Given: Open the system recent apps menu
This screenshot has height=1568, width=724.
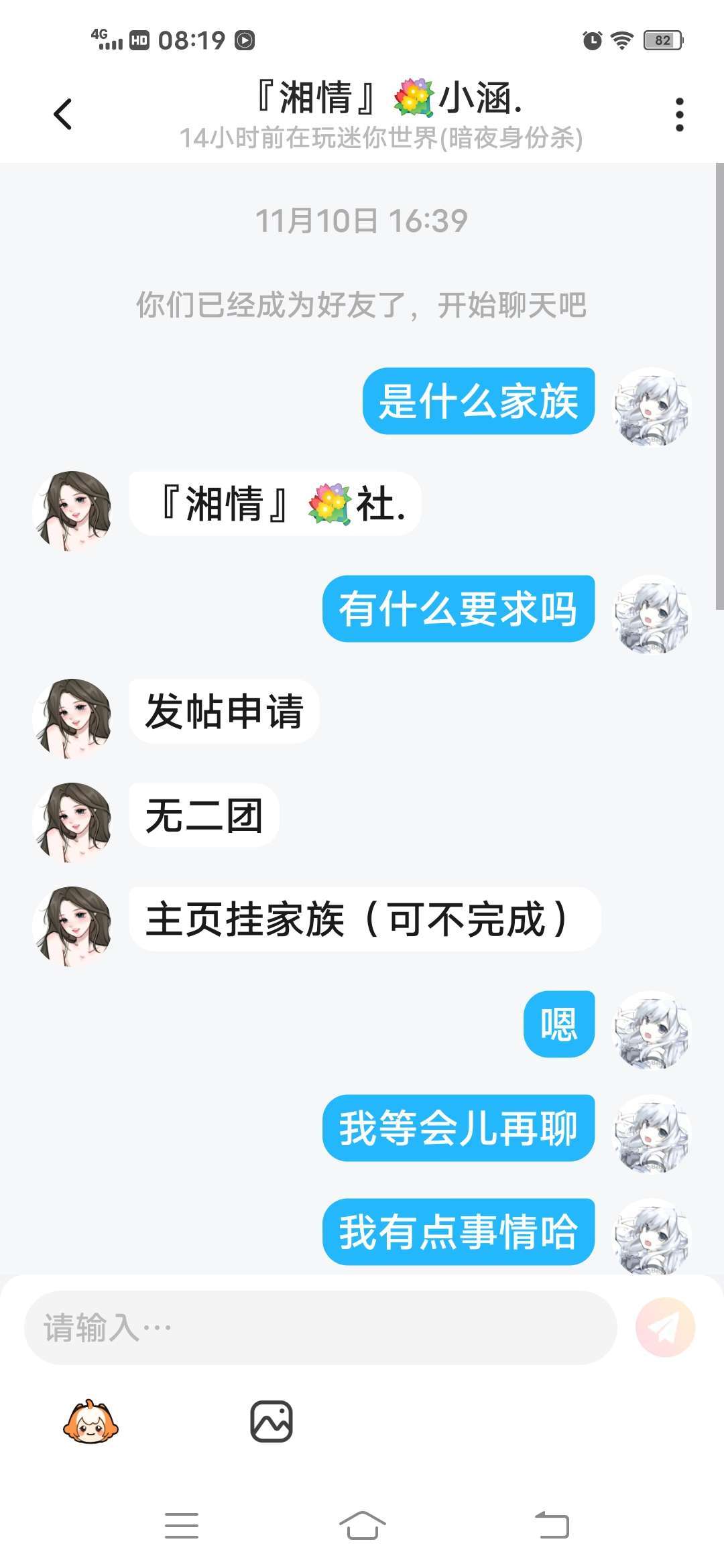Looking at the screenshot, I should [x=182, y=1526].
